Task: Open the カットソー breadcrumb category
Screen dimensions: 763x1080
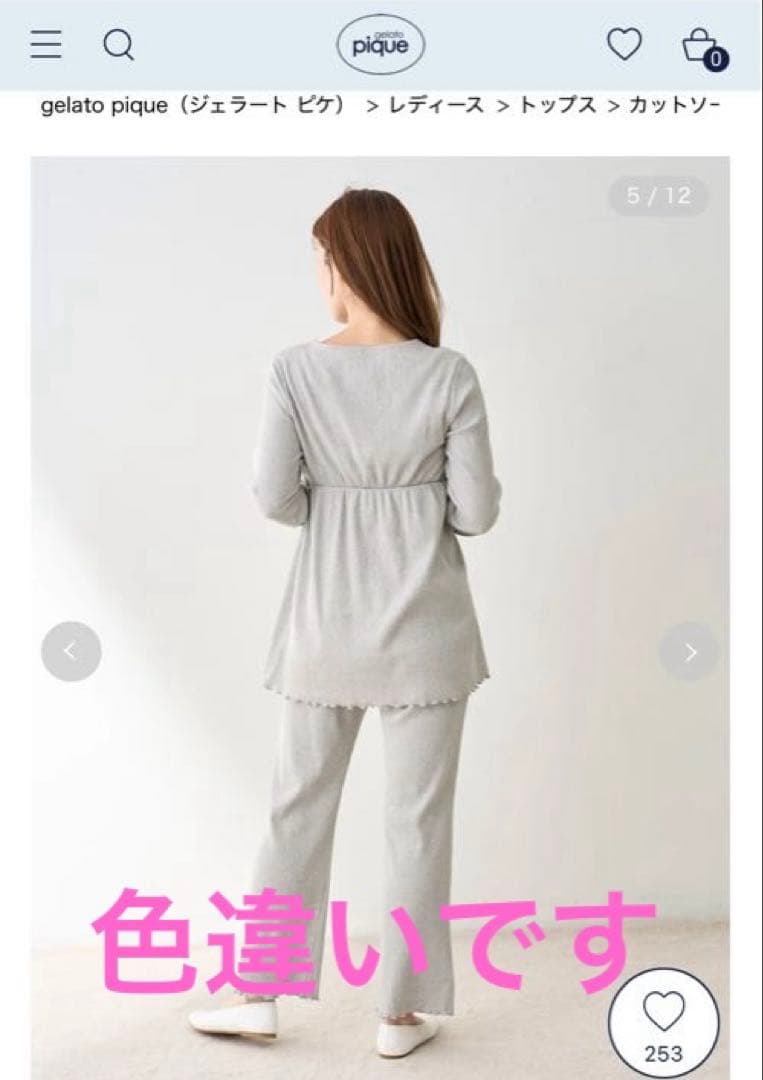Action: [674, 106]
